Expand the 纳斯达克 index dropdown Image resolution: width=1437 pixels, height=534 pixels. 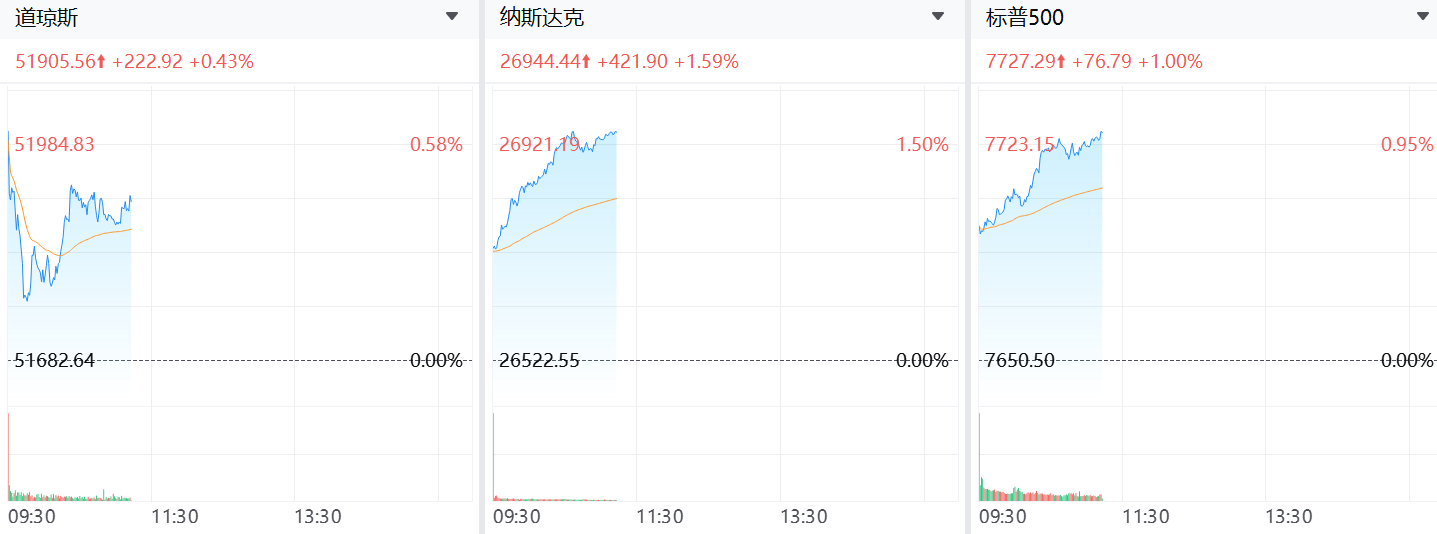[938, 16]
